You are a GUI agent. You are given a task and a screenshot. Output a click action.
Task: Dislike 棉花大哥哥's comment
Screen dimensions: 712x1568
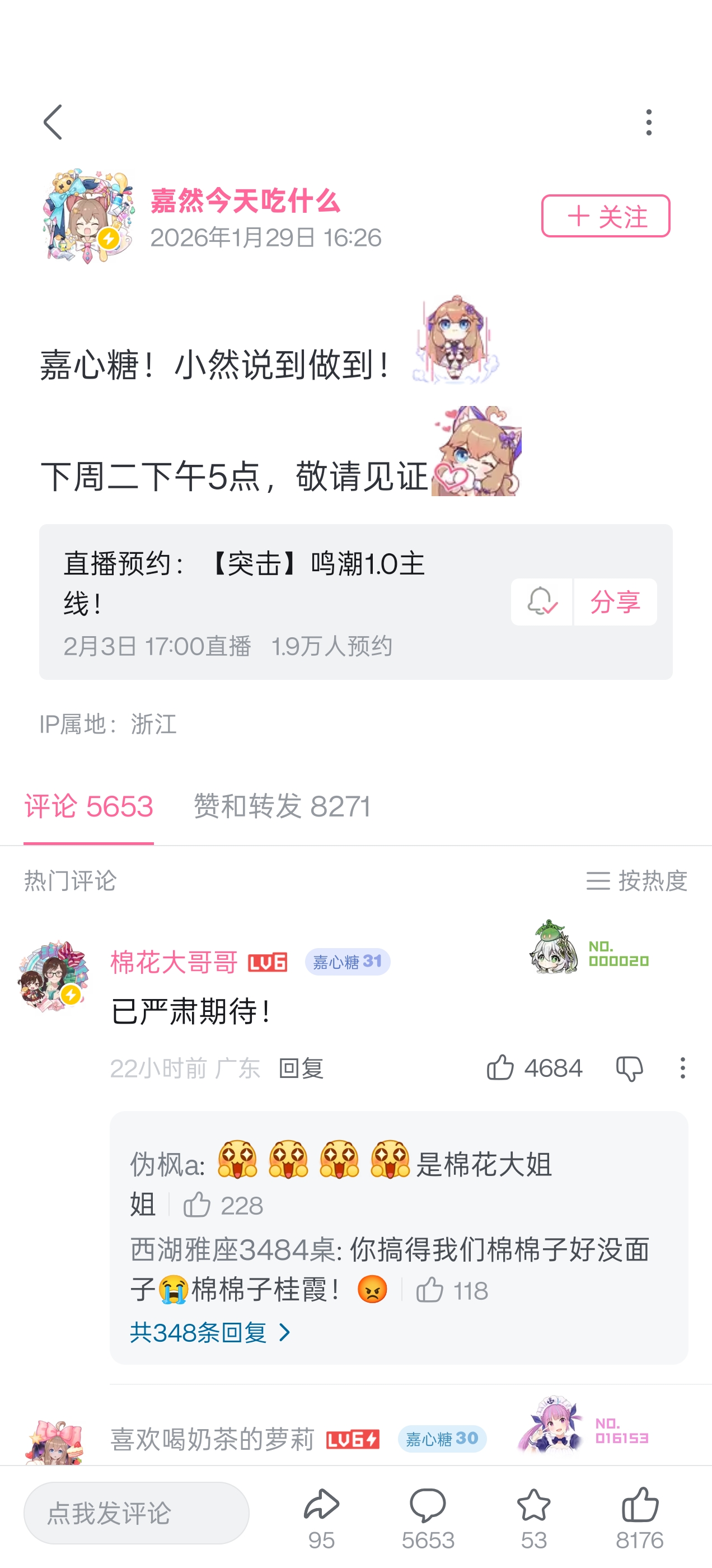629,1069
